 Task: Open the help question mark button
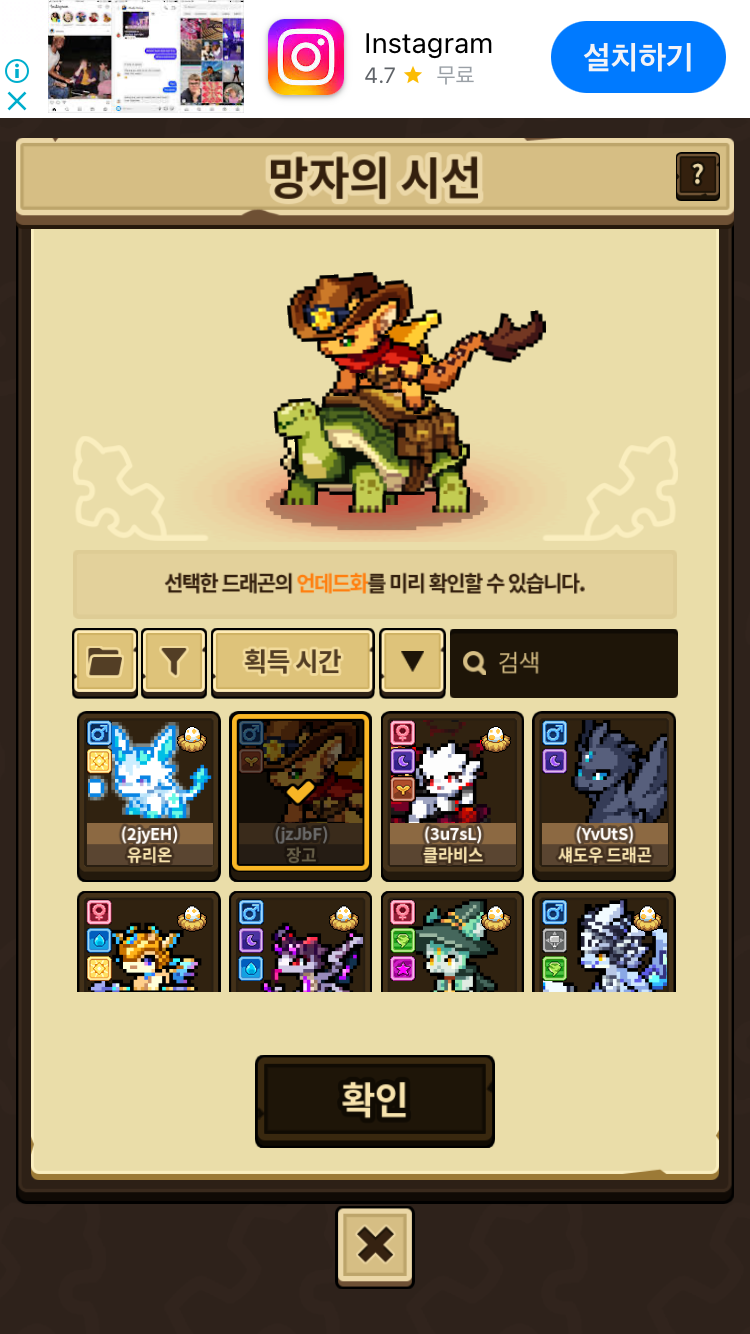(x=697, y=177)
